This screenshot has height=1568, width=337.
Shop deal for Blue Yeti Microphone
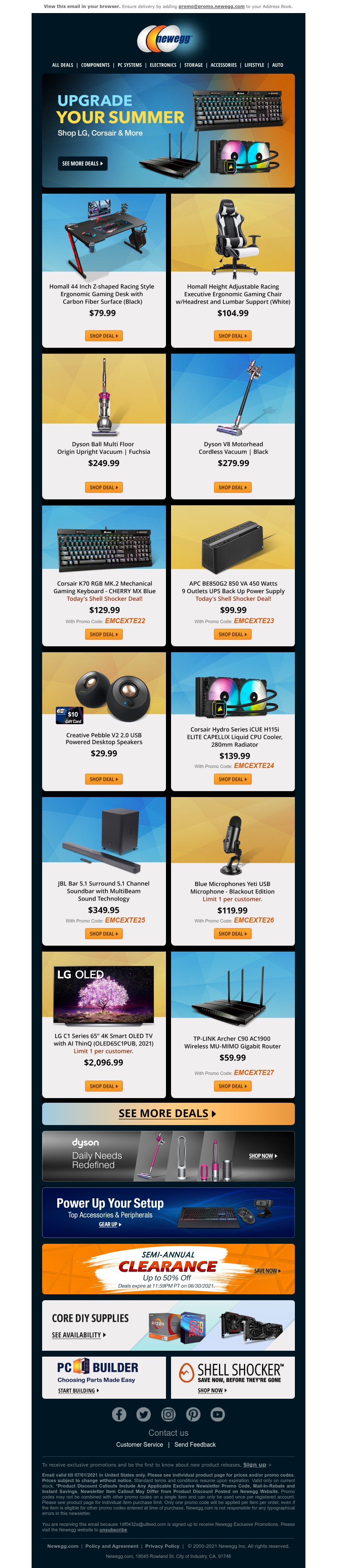coord(233,934)
